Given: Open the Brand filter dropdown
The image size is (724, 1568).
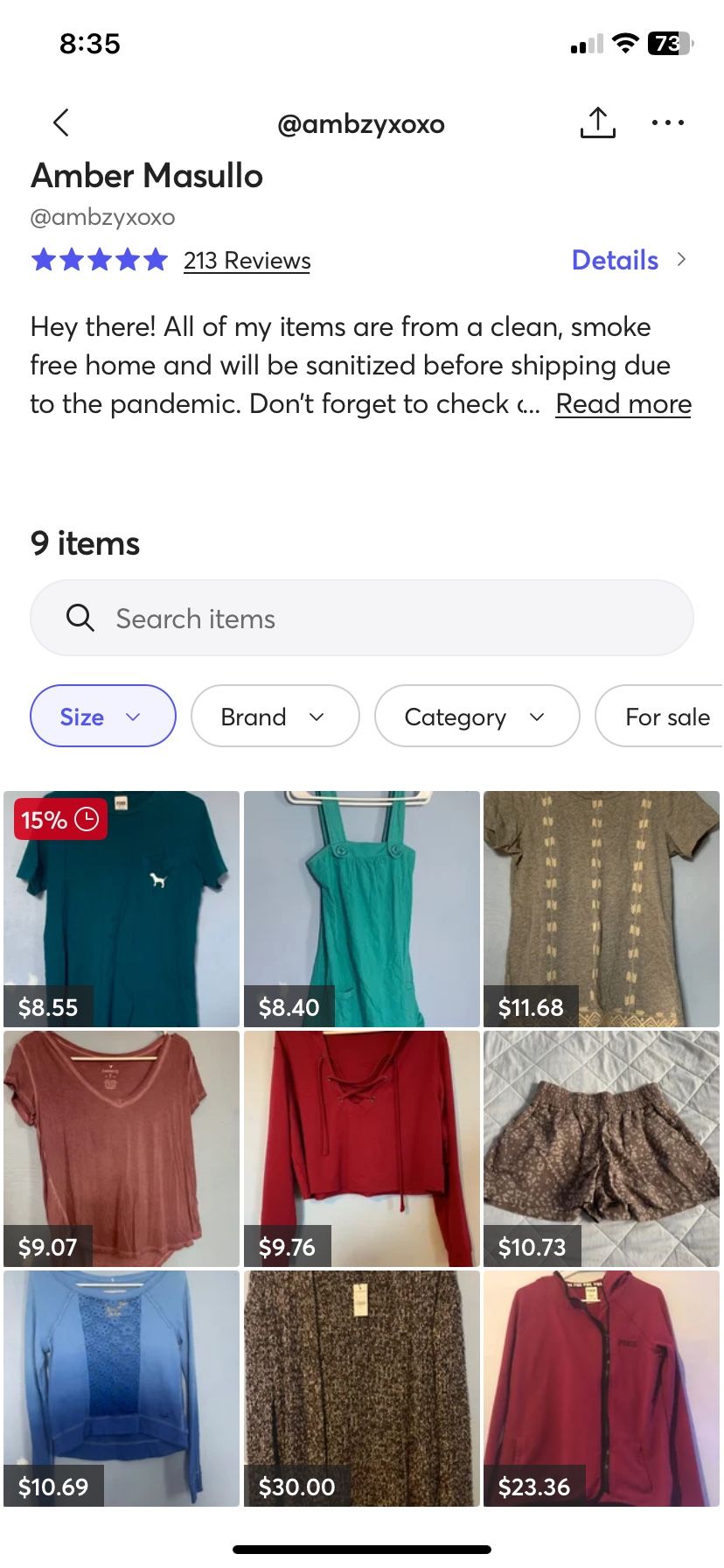Looking at the screenshot, I should click(275, 717).
